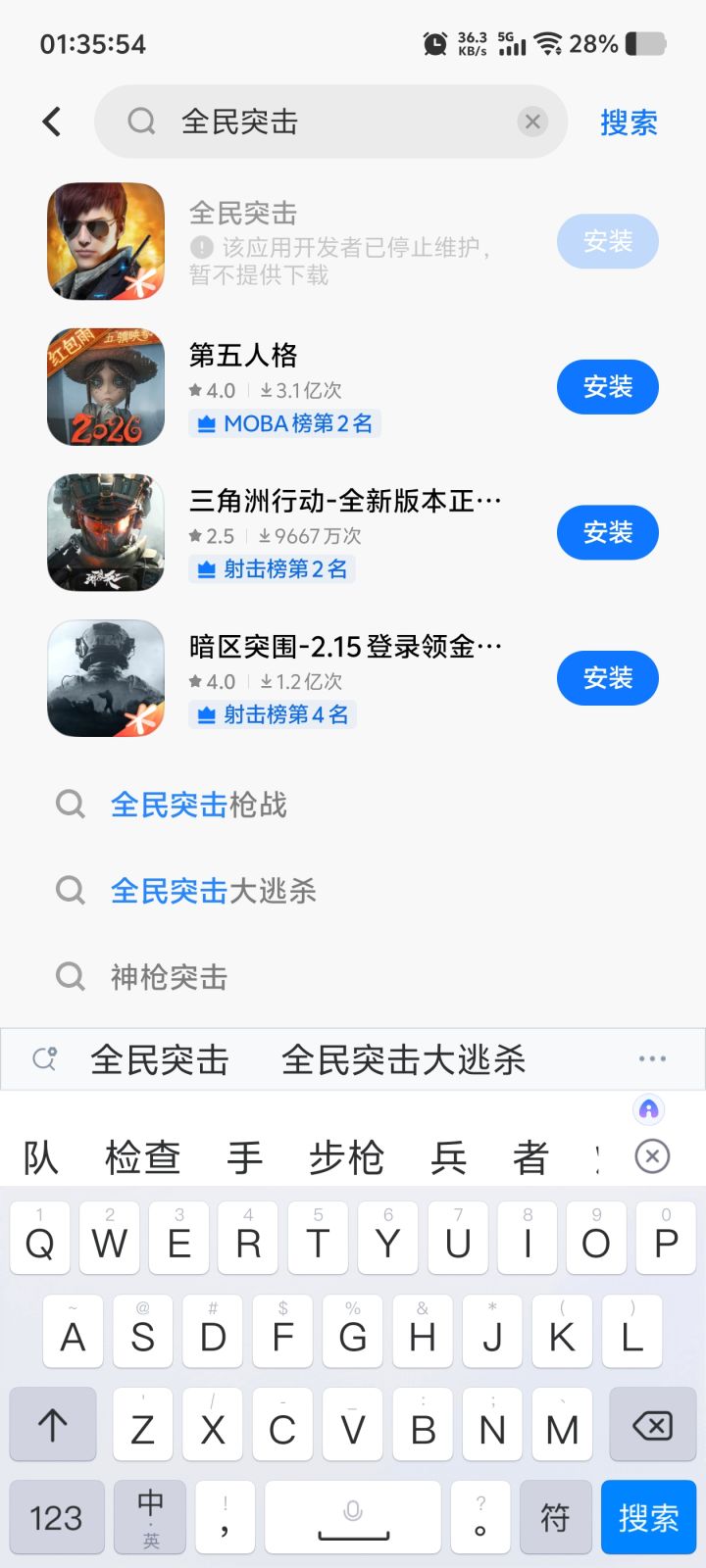706x1568 pixels.
Task: Search suggestion 全民突击枪战
Action: (199, 806)
